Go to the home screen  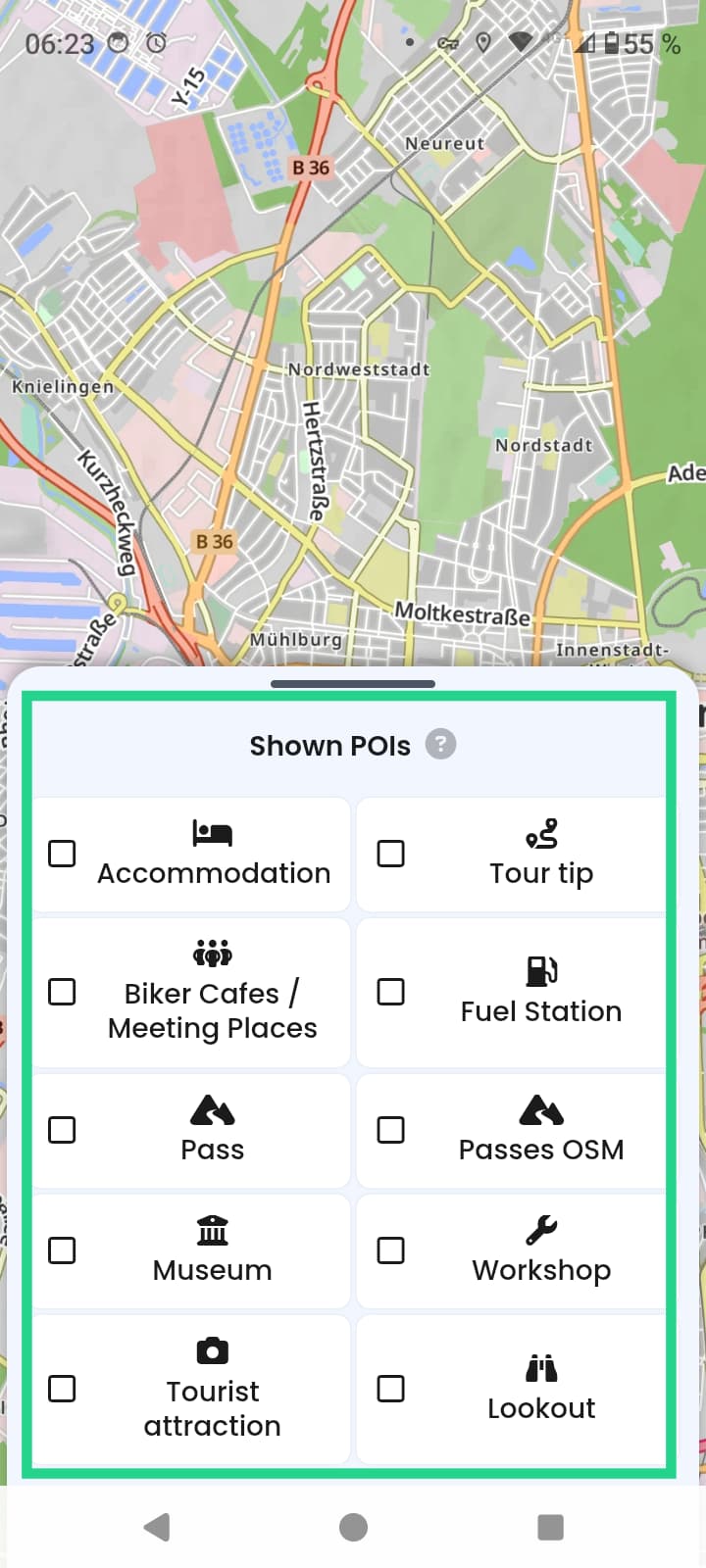point(353,1527)
